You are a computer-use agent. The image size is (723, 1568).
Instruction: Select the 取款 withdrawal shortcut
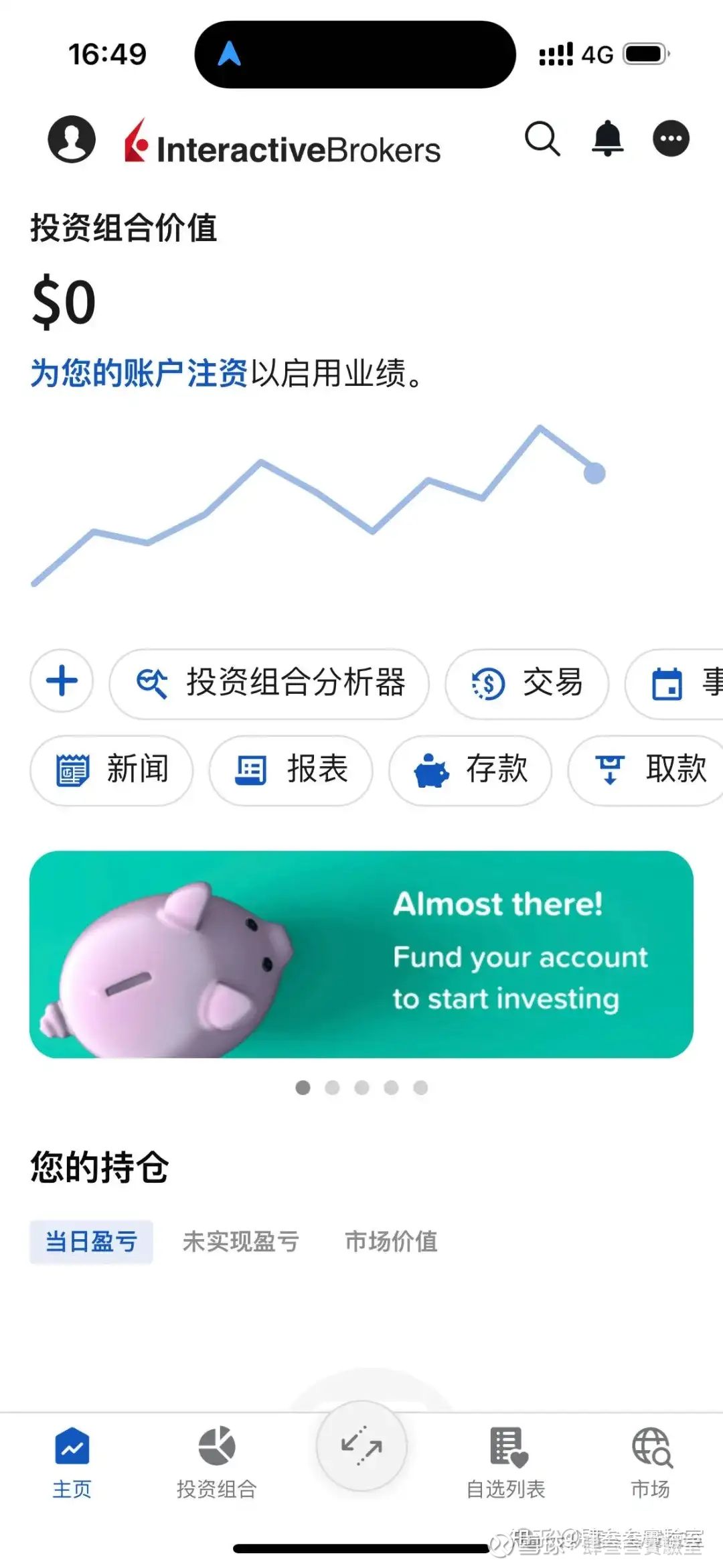coord(645,771)
